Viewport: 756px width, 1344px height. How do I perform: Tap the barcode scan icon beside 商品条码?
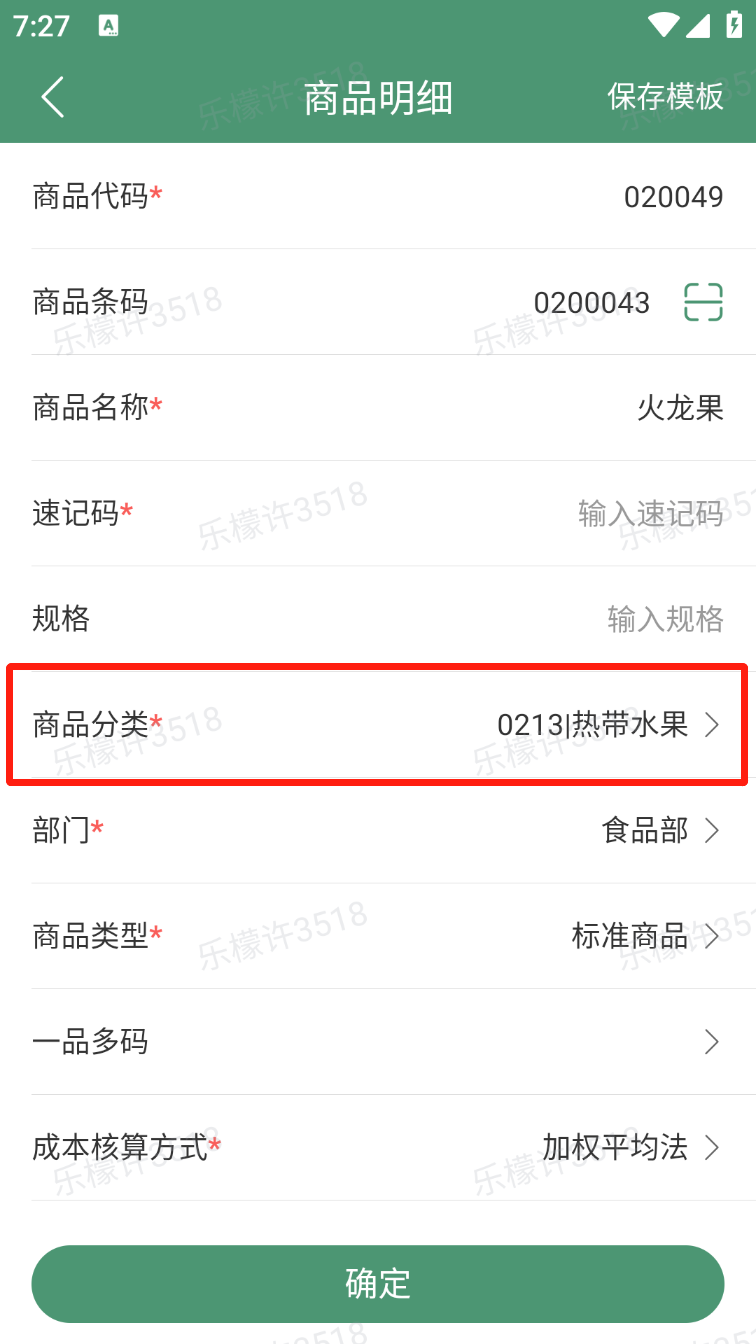(703, 302)
